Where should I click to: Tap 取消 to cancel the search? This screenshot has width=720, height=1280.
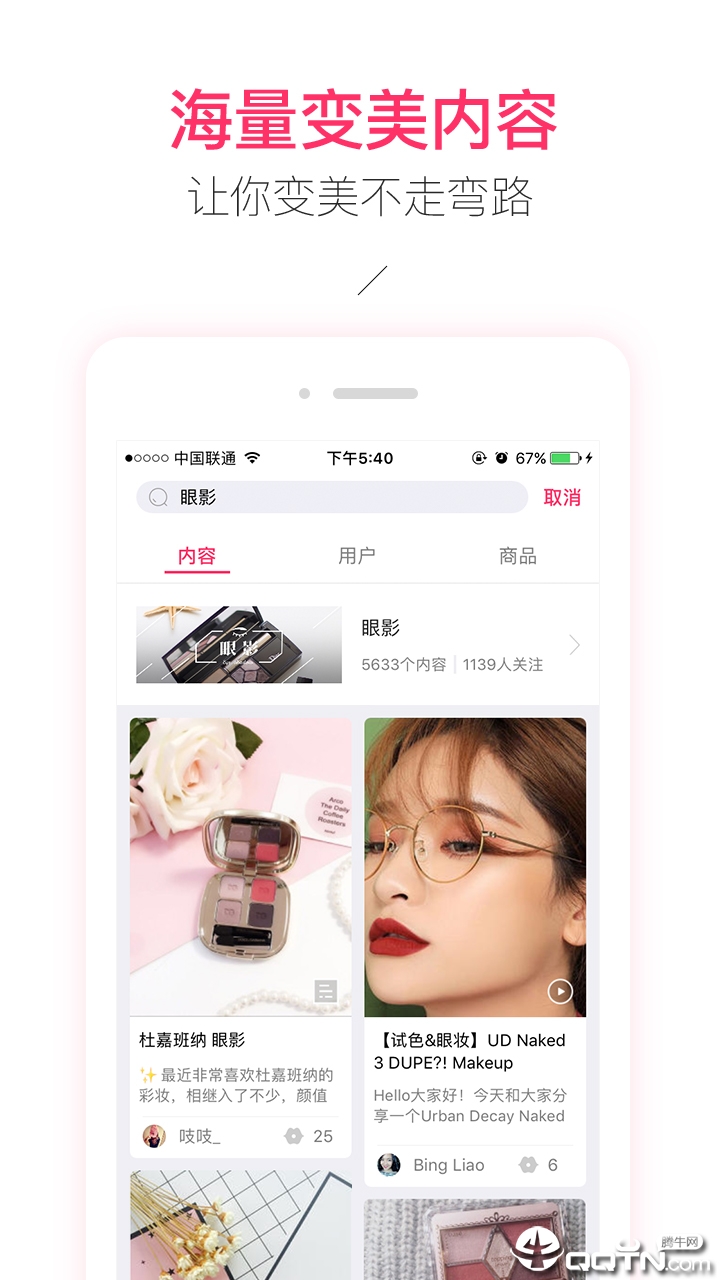coord(563,497)
